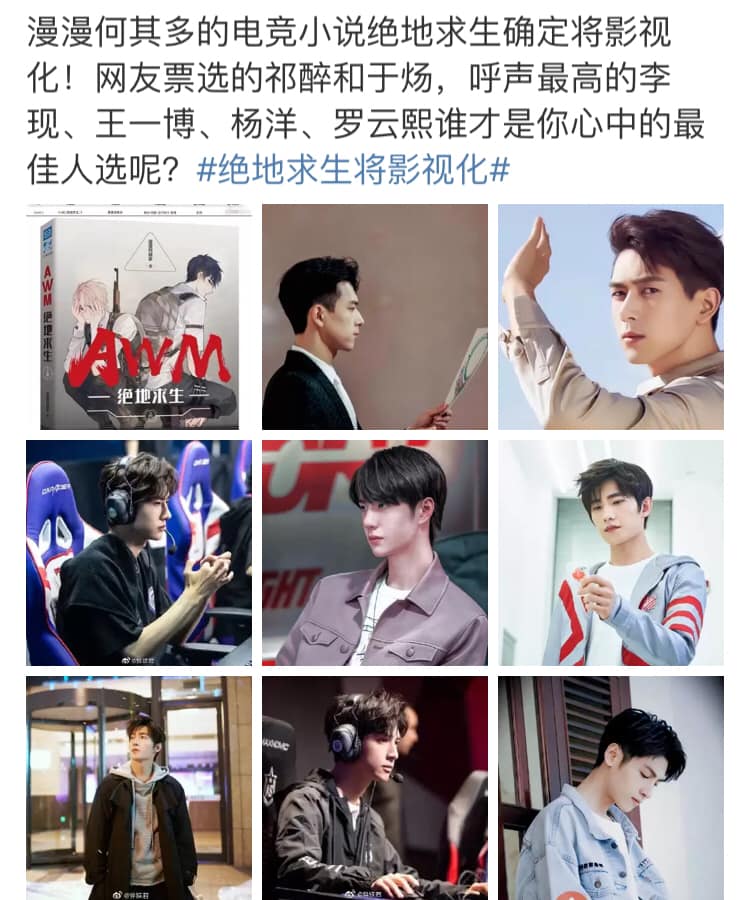Open the AWM 绝地求生 book cover image
The height and width of the screenshot is (900, 750).
click(138, 317)
